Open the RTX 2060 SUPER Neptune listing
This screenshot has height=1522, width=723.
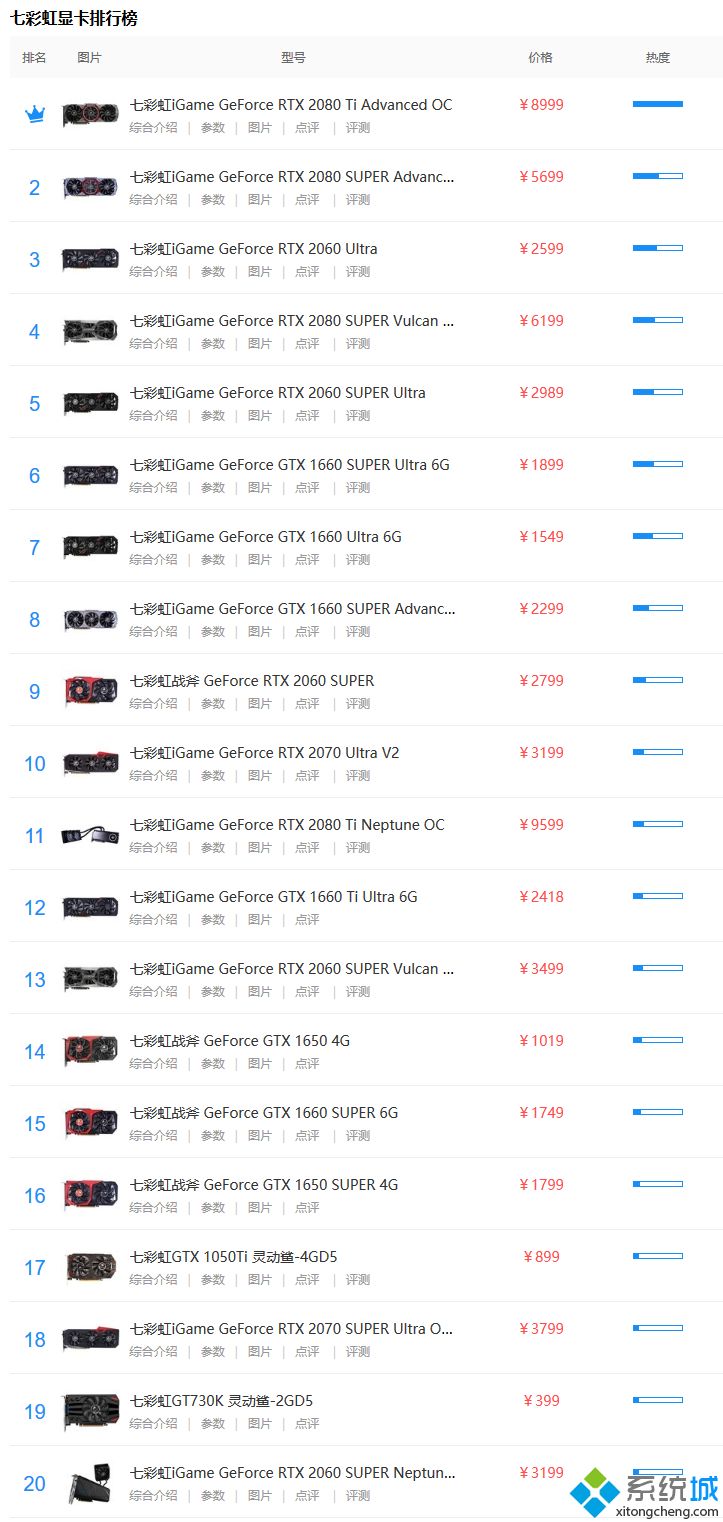(292, 1473)
